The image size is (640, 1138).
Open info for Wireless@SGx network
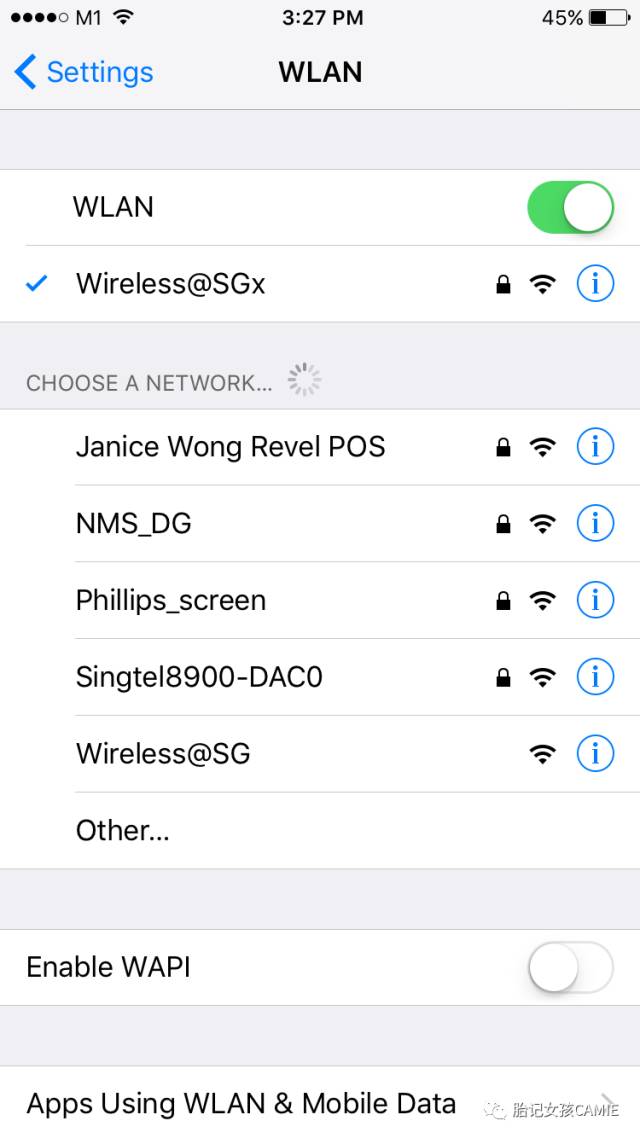(x=595, y=284)
